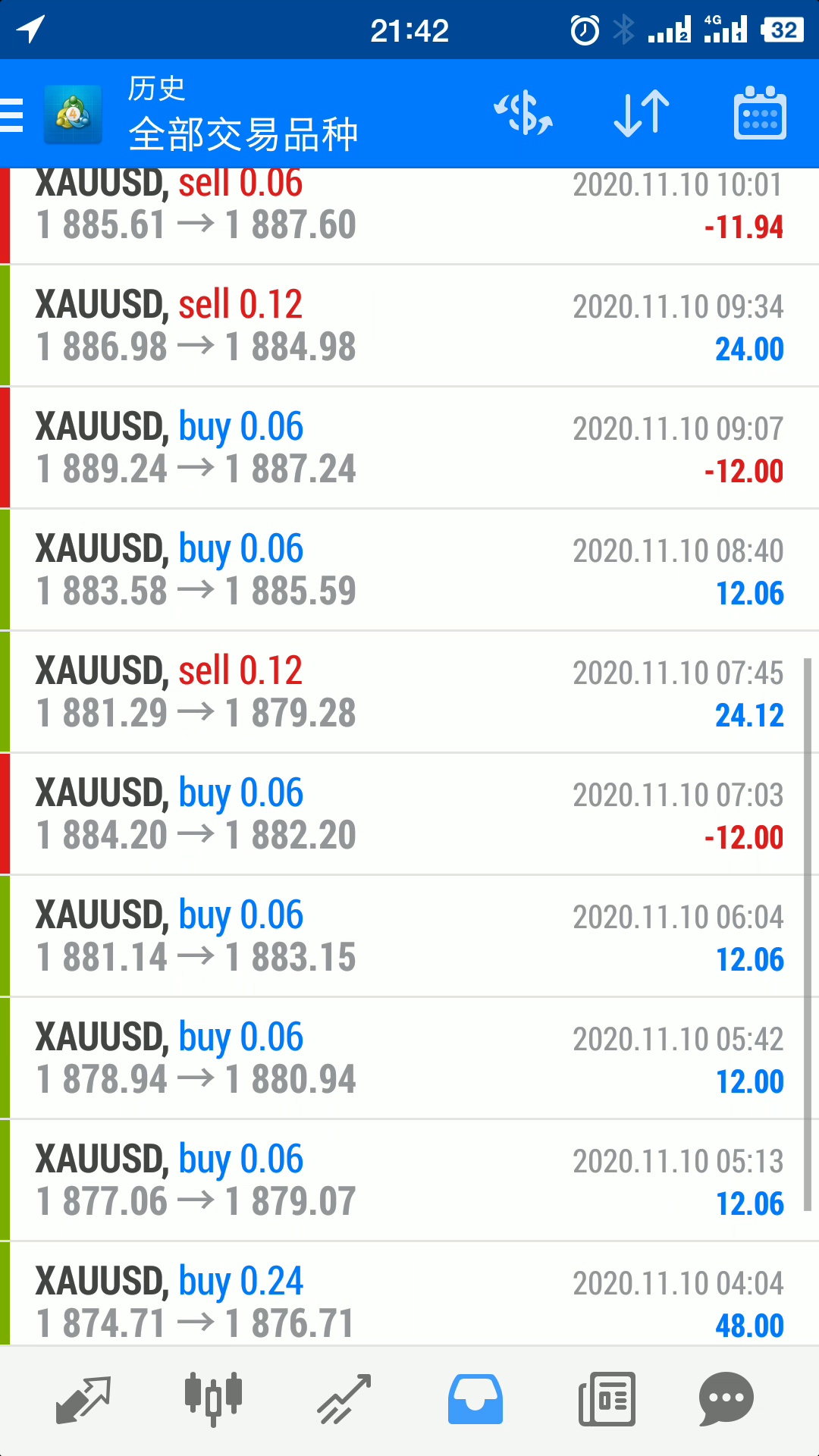Select the buy trade from 08:40
Viewport: 819px width, 1456px height.
(x=409, y=570)
